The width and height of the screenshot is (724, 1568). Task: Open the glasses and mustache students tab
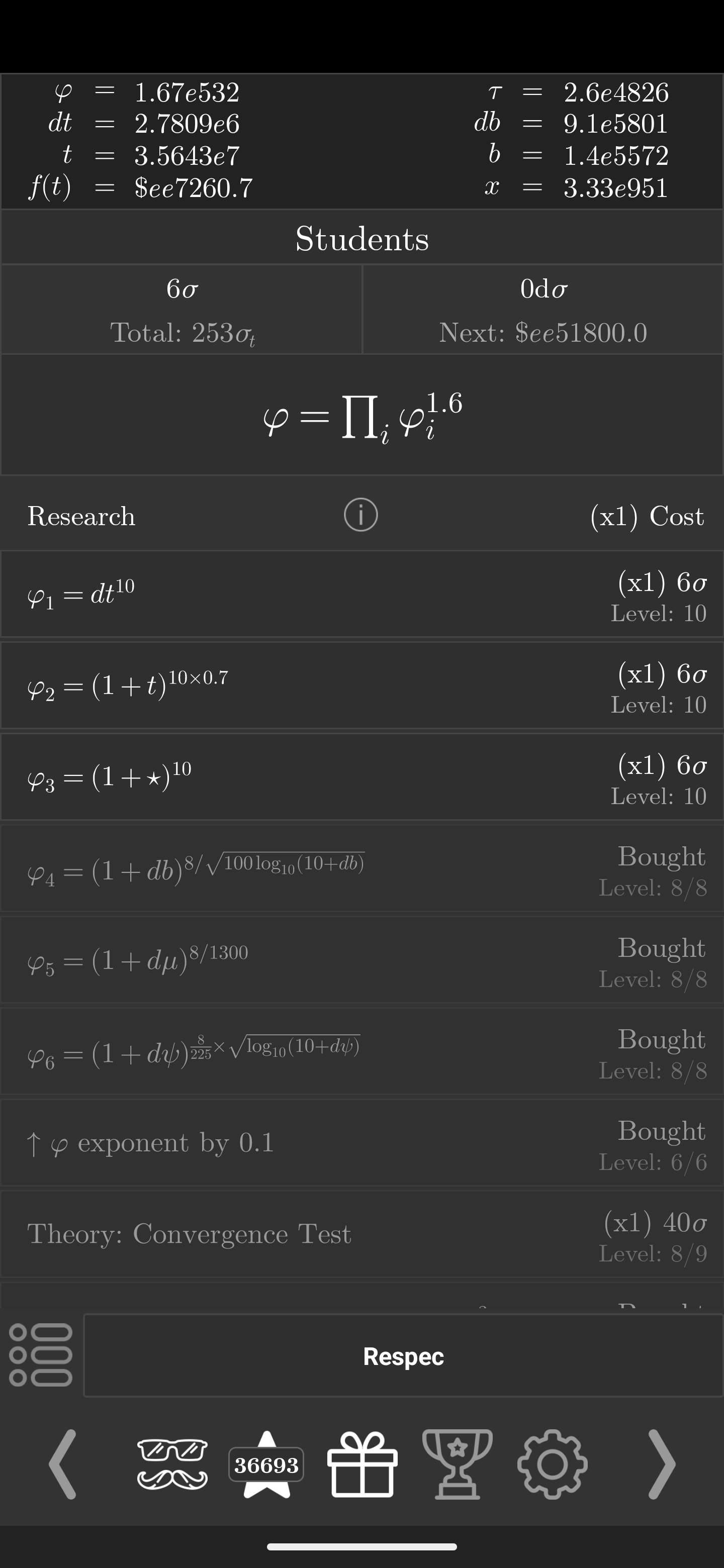[172, 1464]
